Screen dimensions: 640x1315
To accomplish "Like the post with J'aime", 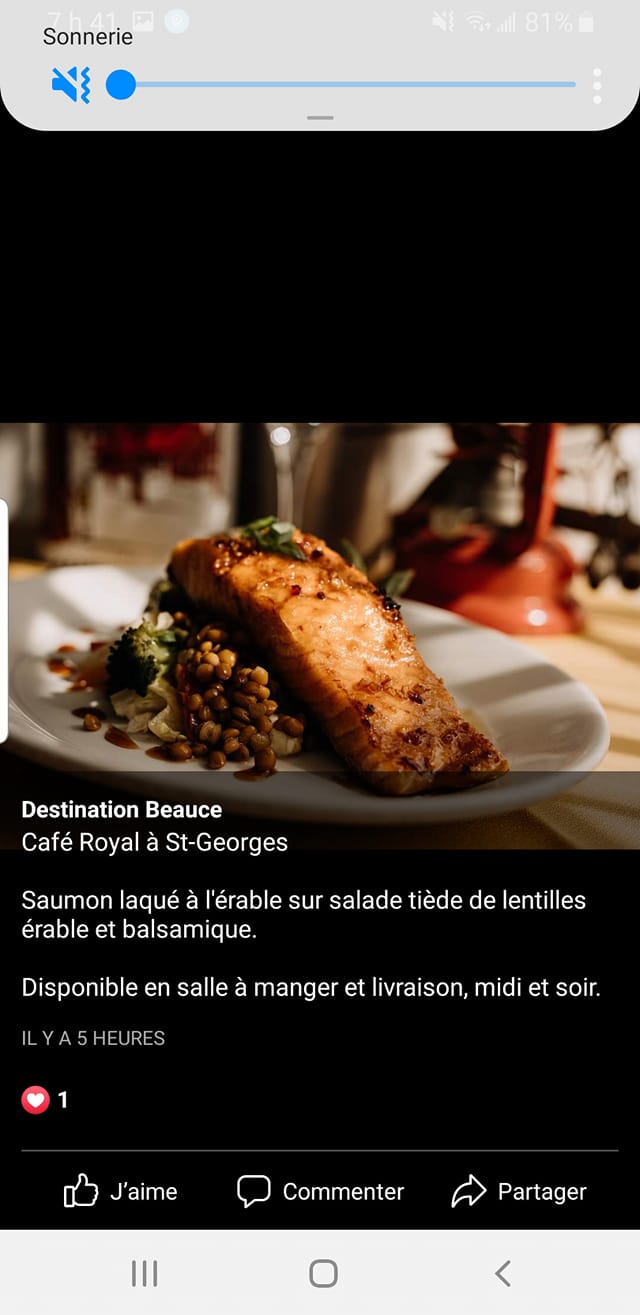I will pos(121,1191).
